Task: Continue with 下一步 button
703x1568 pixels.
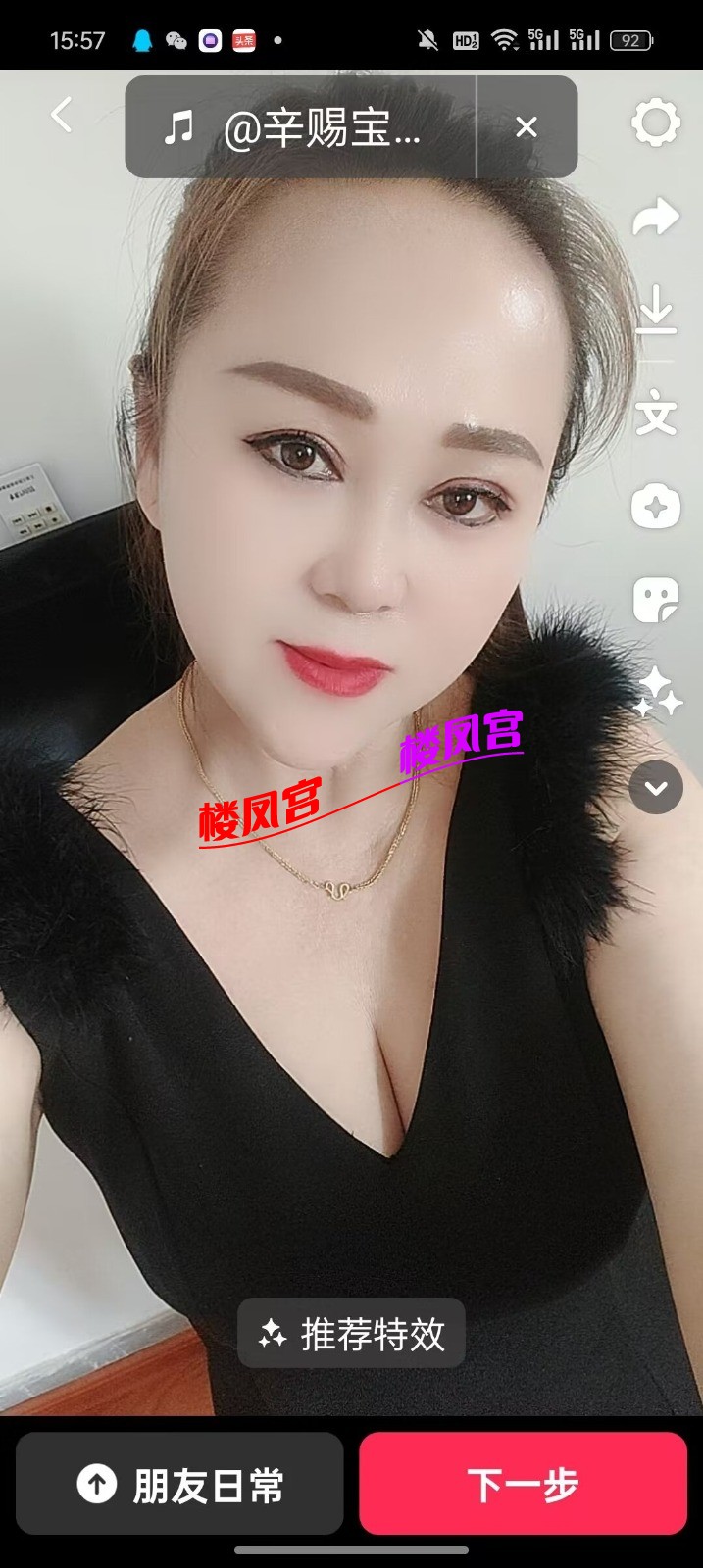Action: pyautogui.click(x=523, y=1484)
